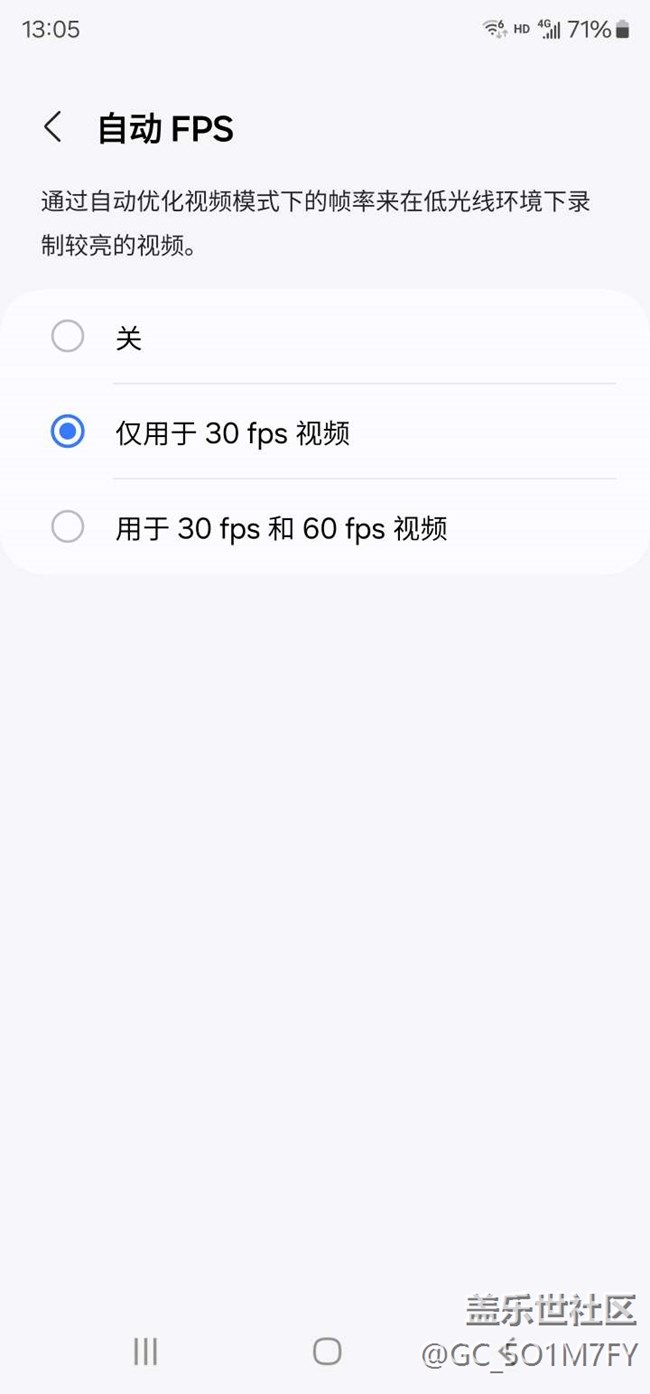Select 用于 30 fps 和 60 fps 视频
Image resolution: width=650 pixels, height=1394 pixels.
[325, 527]
